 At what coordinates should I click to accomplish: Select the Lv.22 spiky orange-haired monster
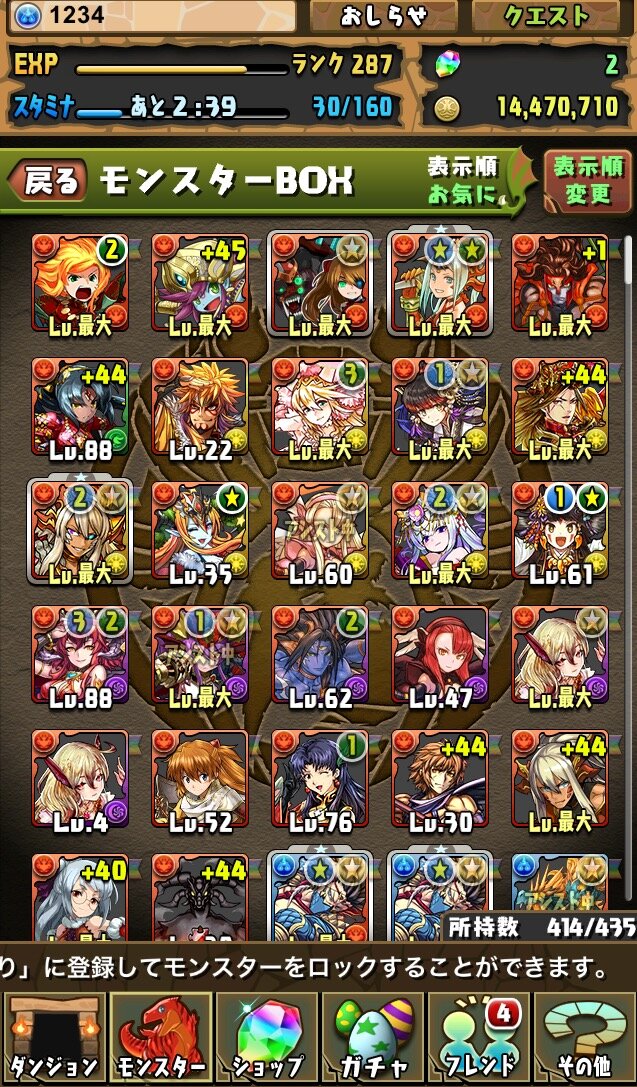[200, 410]
